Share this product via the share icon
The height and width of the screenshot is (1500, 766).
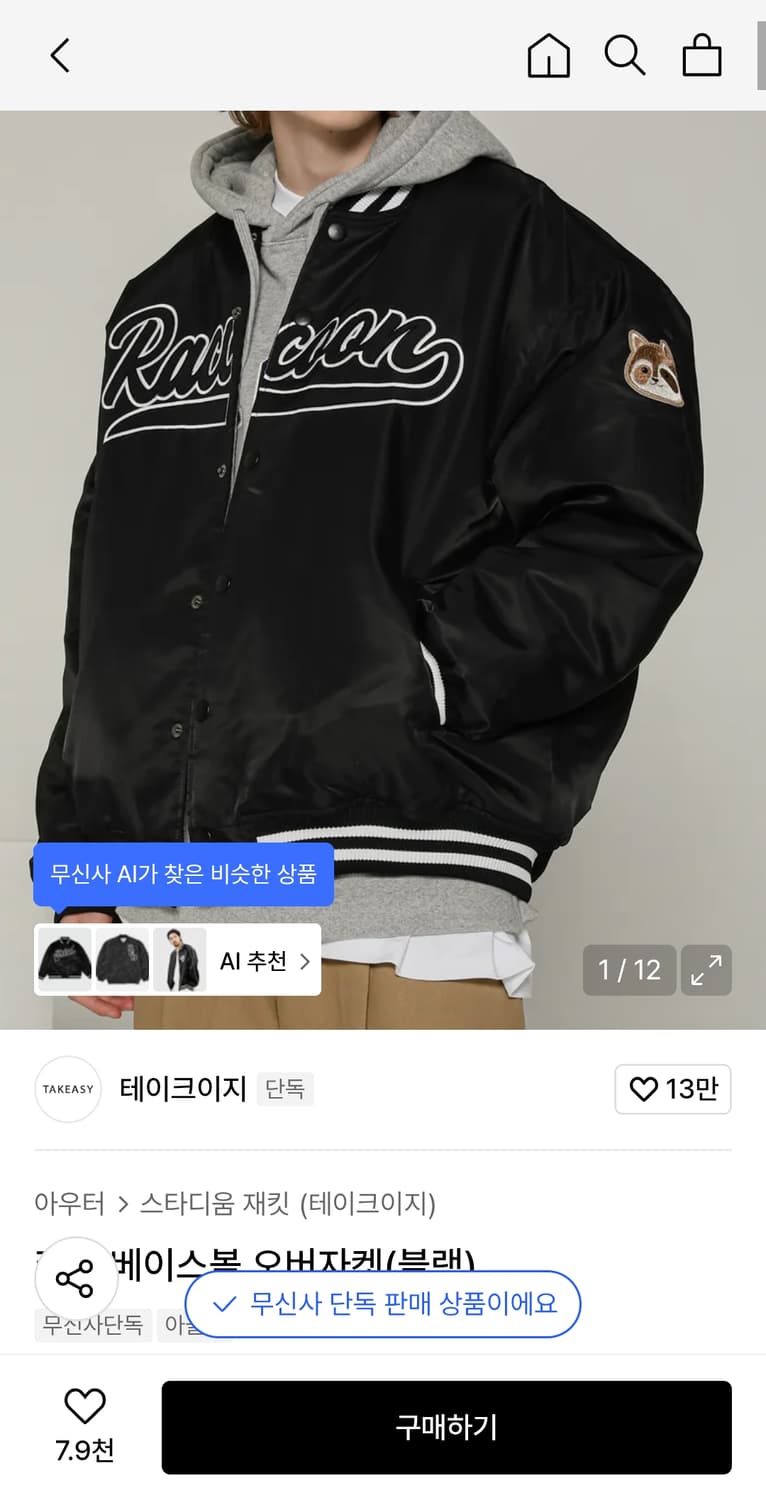(77, 1276)
